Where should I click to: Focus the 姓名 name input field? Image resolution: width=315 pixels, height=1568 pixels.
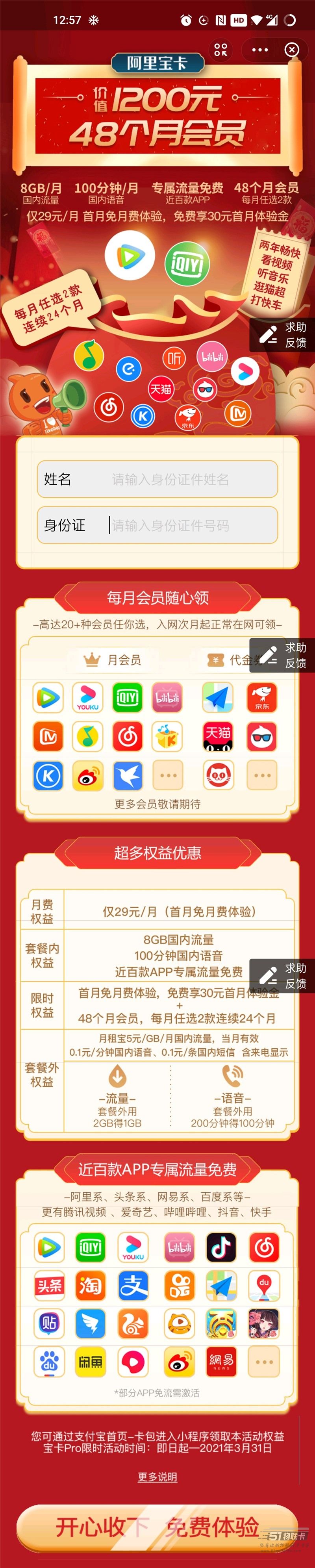tap(170, 480)
